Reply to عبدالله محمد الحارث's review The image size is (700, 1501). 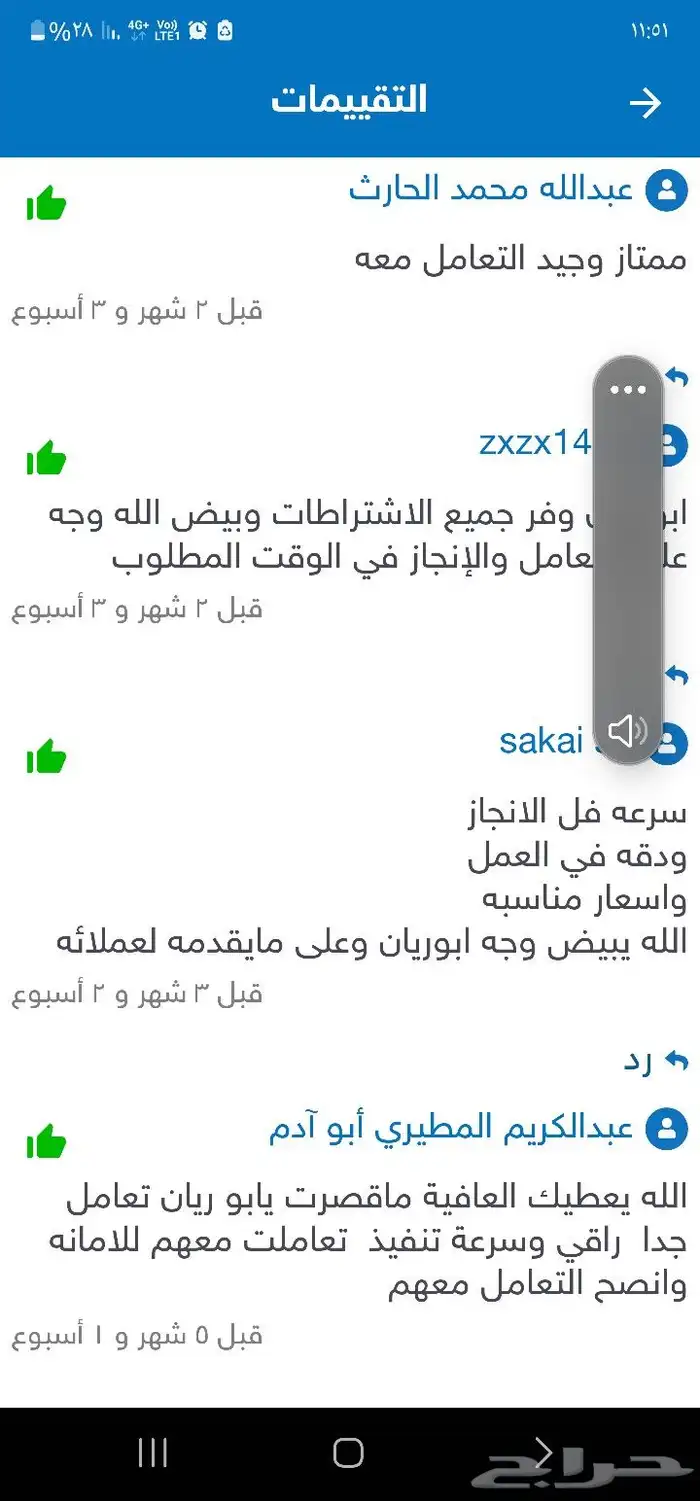(677, 378)
